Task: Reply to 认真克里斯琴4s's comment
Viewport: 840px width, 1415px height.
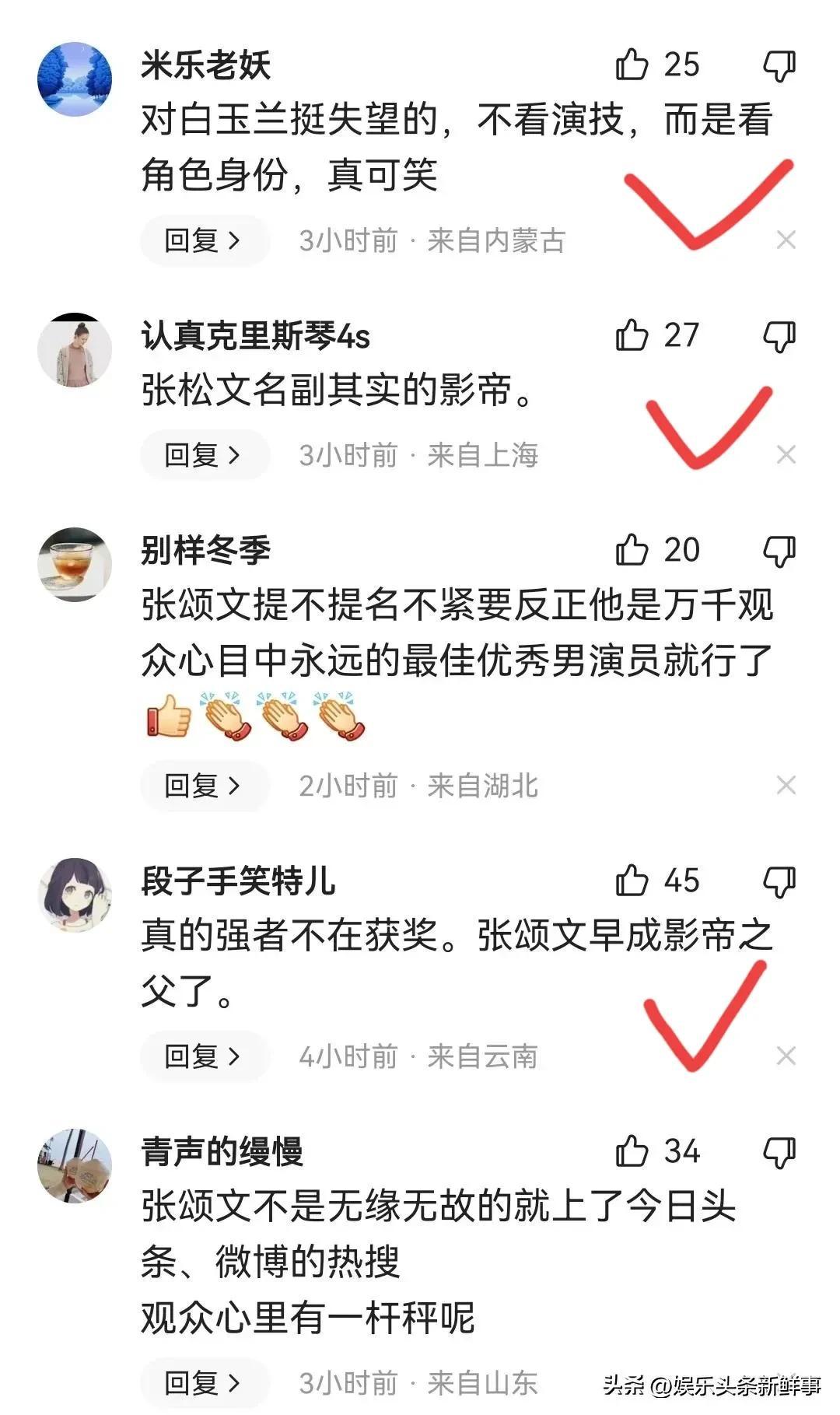Action: tap(204, 455)
